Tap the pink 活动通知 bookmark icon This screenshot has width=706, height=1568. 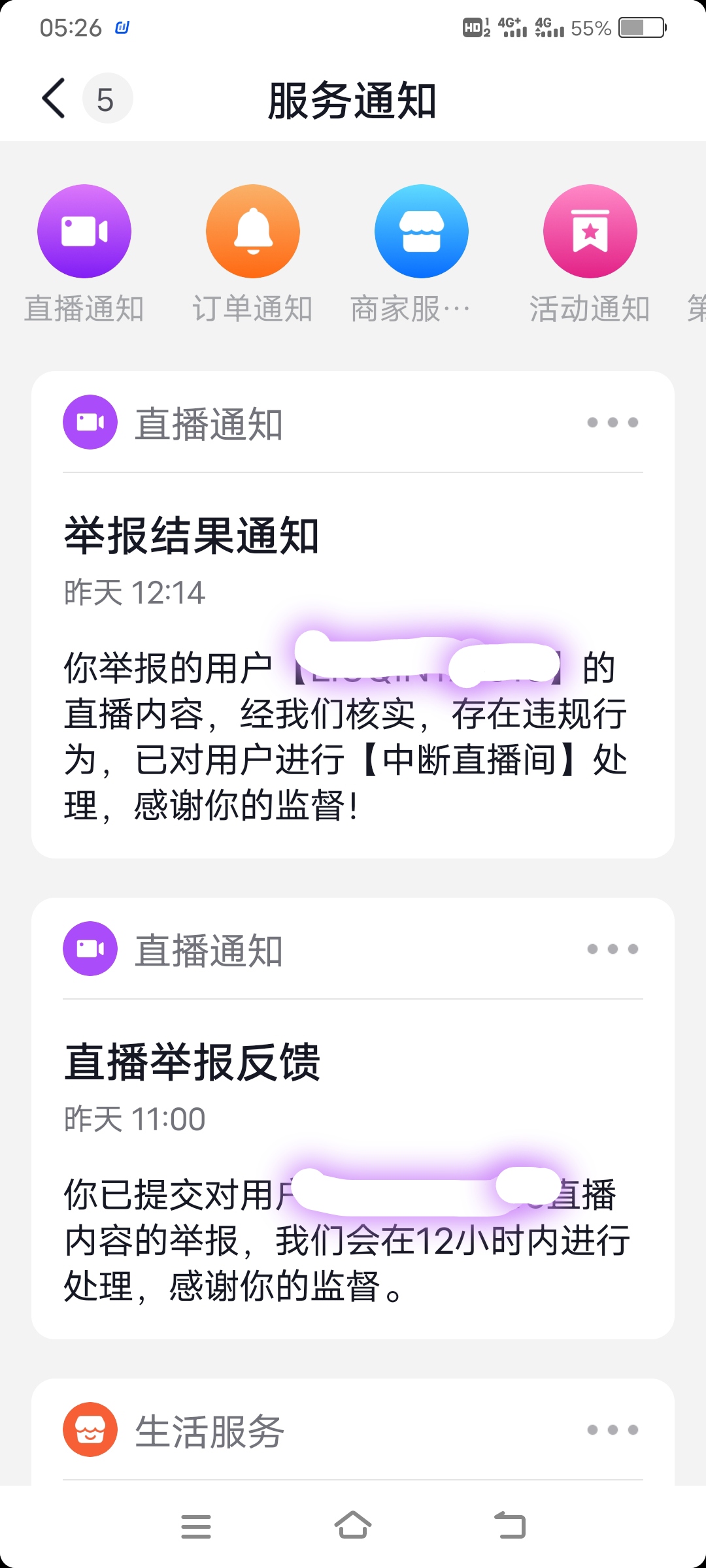(x=590, y=231)
